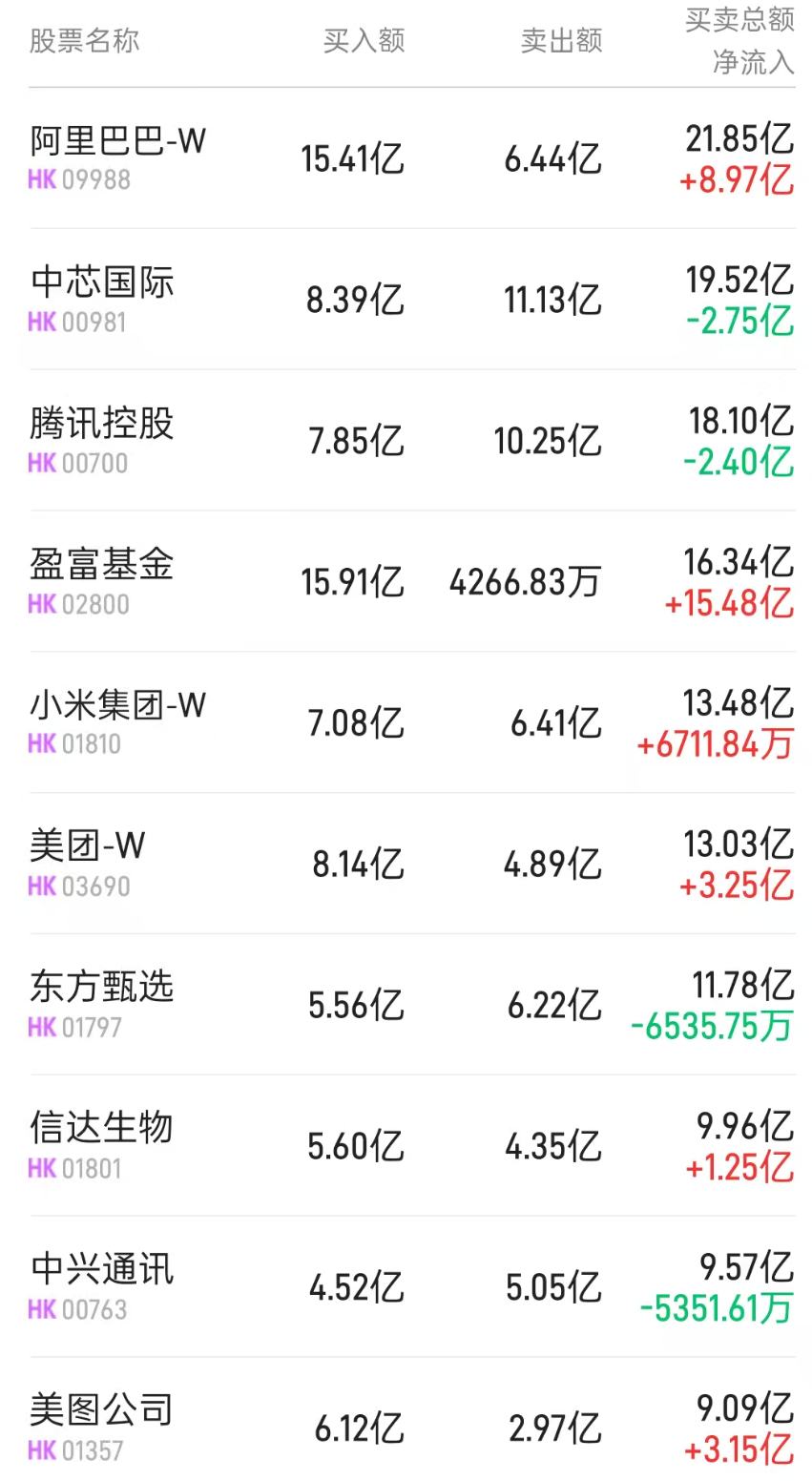
Task: Select the 美图公司 stock entry
Action: pyautogui.click(x=100, y=1409)
